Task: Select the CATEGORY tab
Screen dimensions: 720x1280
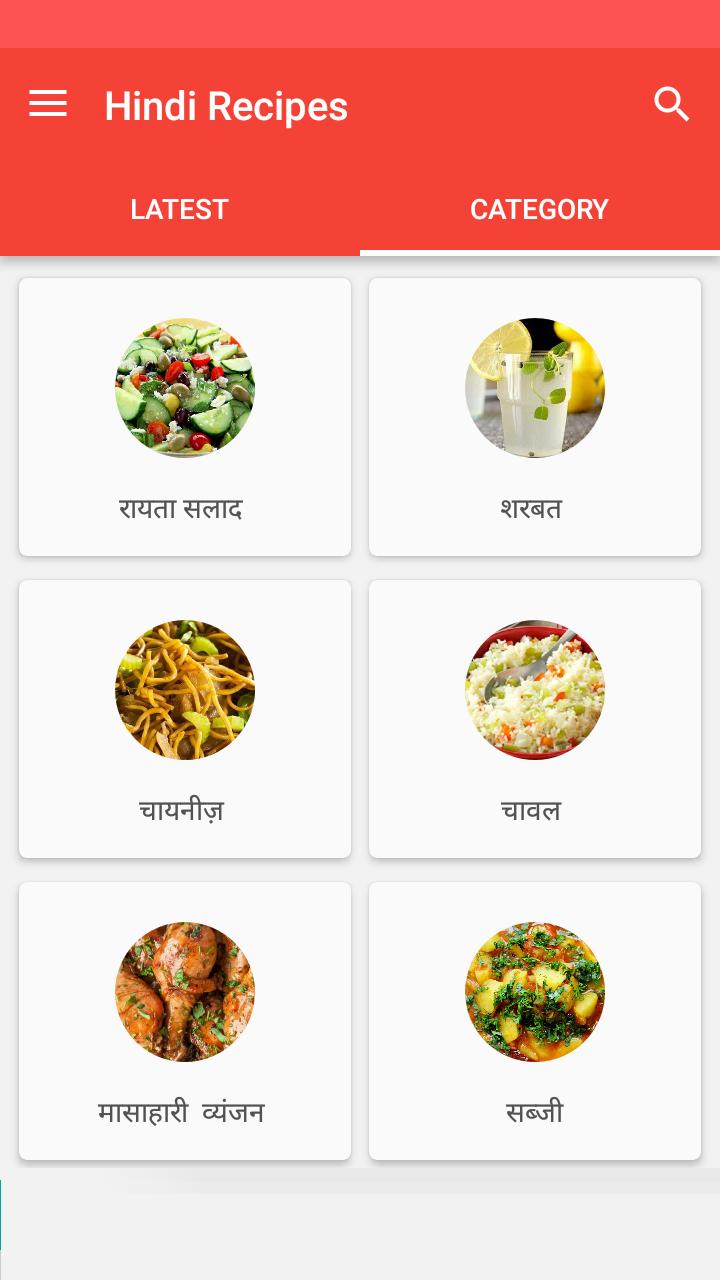Action: coord(539,209)
